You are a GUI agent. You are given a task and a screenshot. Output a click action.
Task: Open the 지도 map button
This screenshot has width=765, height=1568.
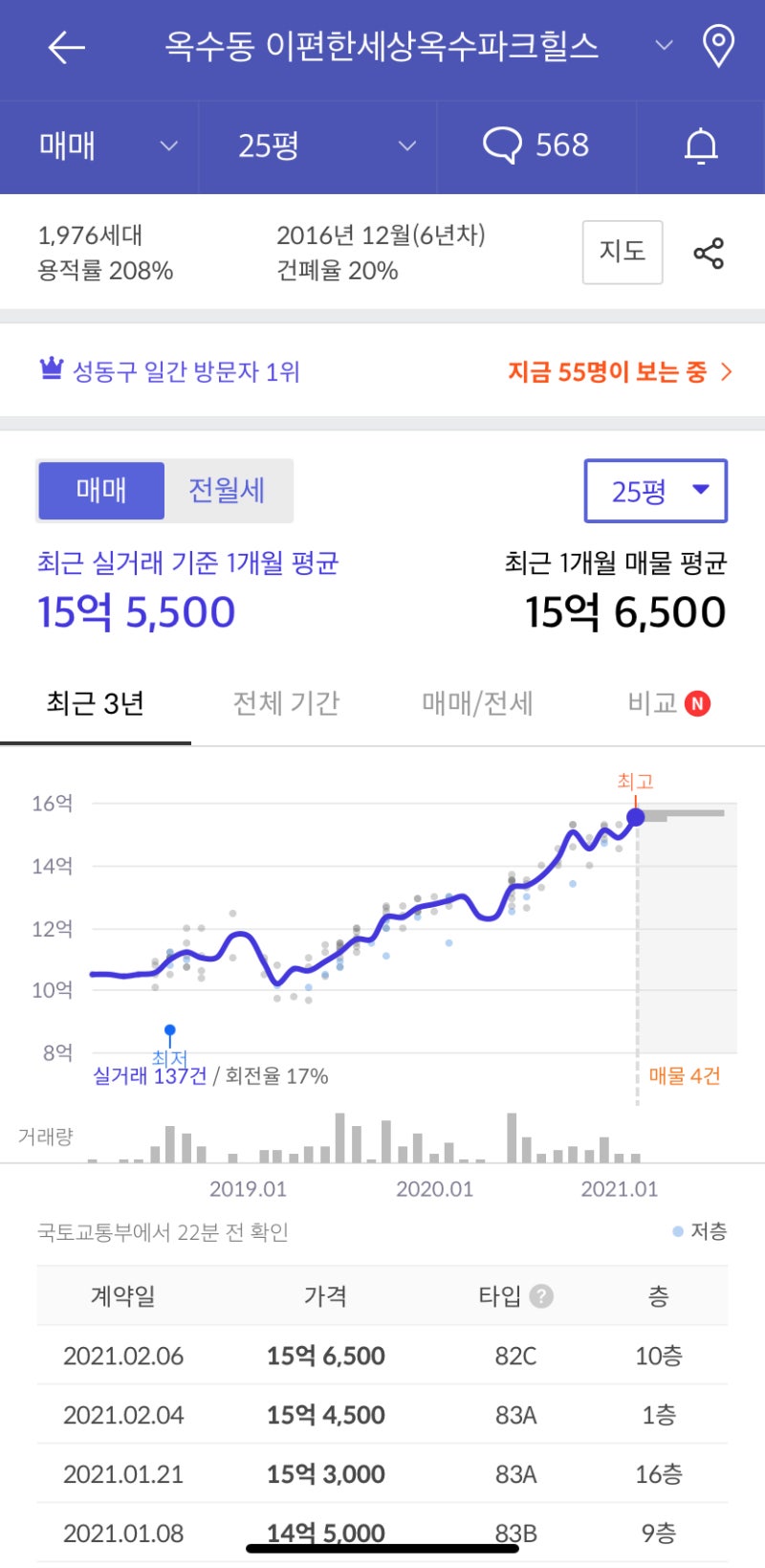[x=623, y=252]
